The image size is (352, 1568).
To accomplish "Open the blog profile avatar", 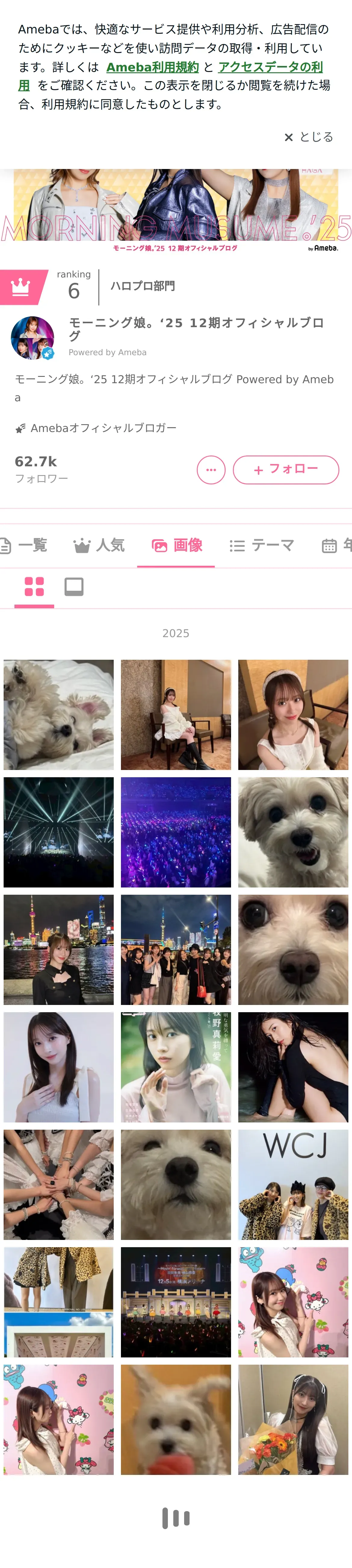I will [x=33, y=338].
